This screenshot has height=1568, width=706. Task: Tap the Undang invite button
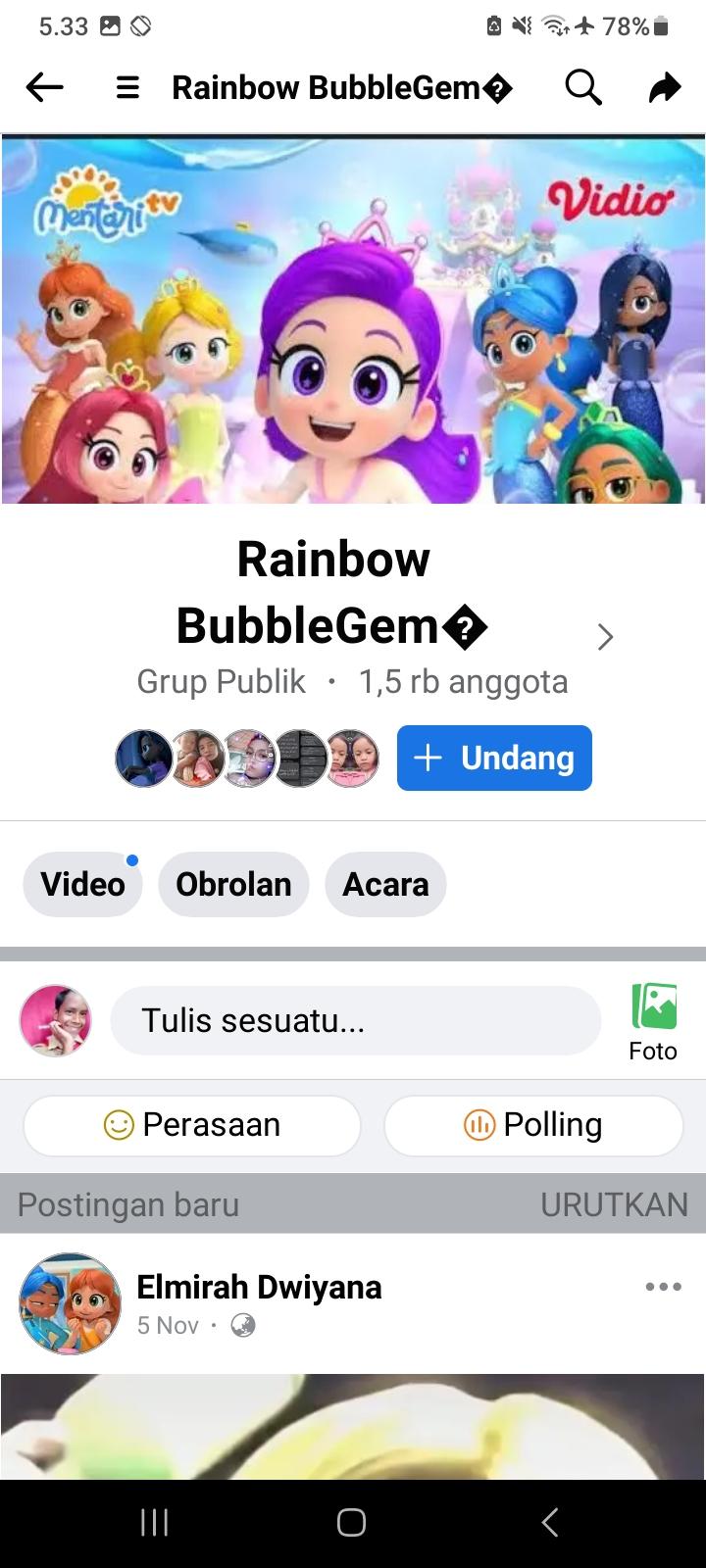[x=494, y=758]
